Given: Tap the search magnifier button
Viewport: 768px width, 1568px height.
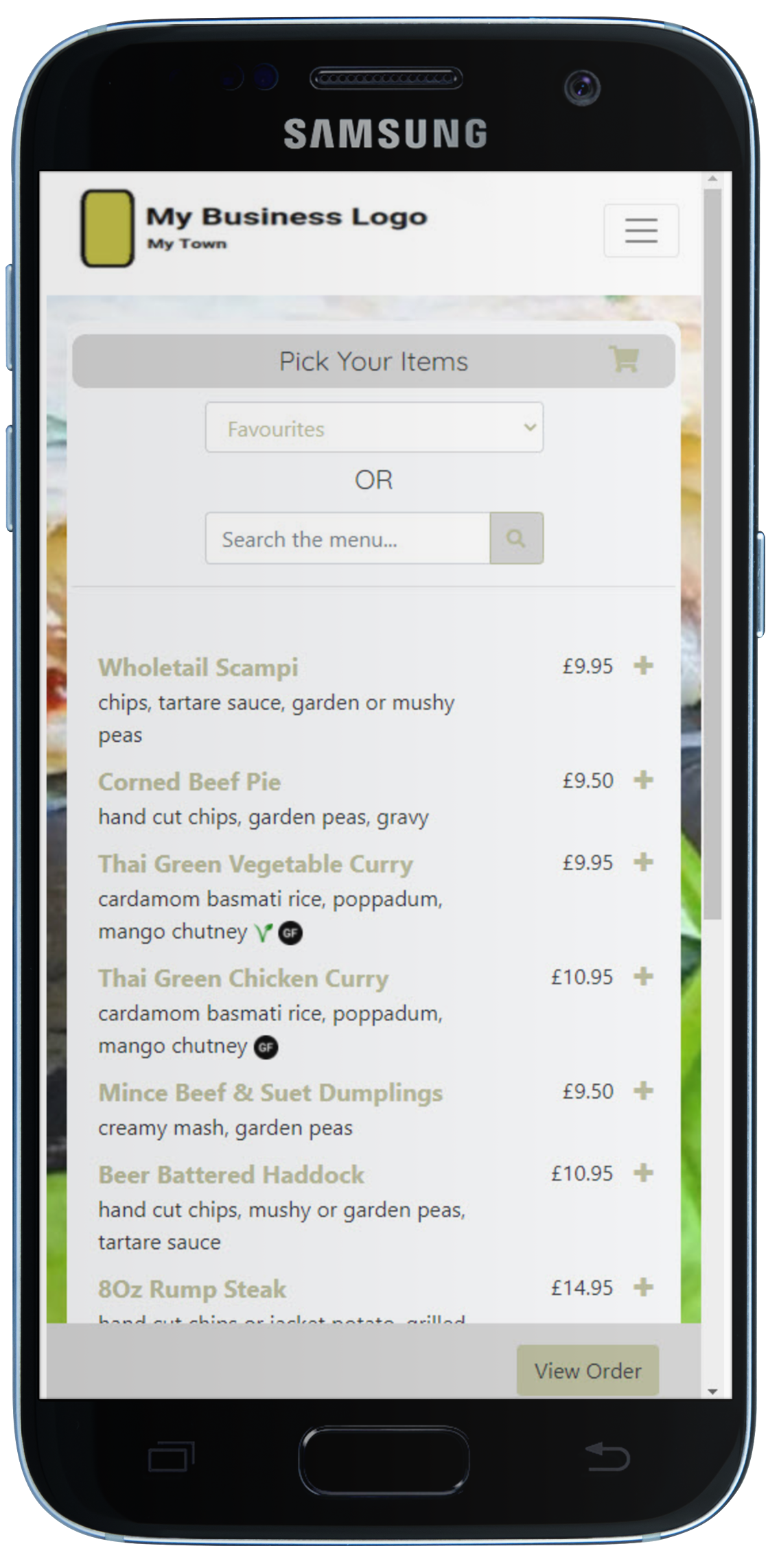Looking at the screenshot, I should [516, 539].
